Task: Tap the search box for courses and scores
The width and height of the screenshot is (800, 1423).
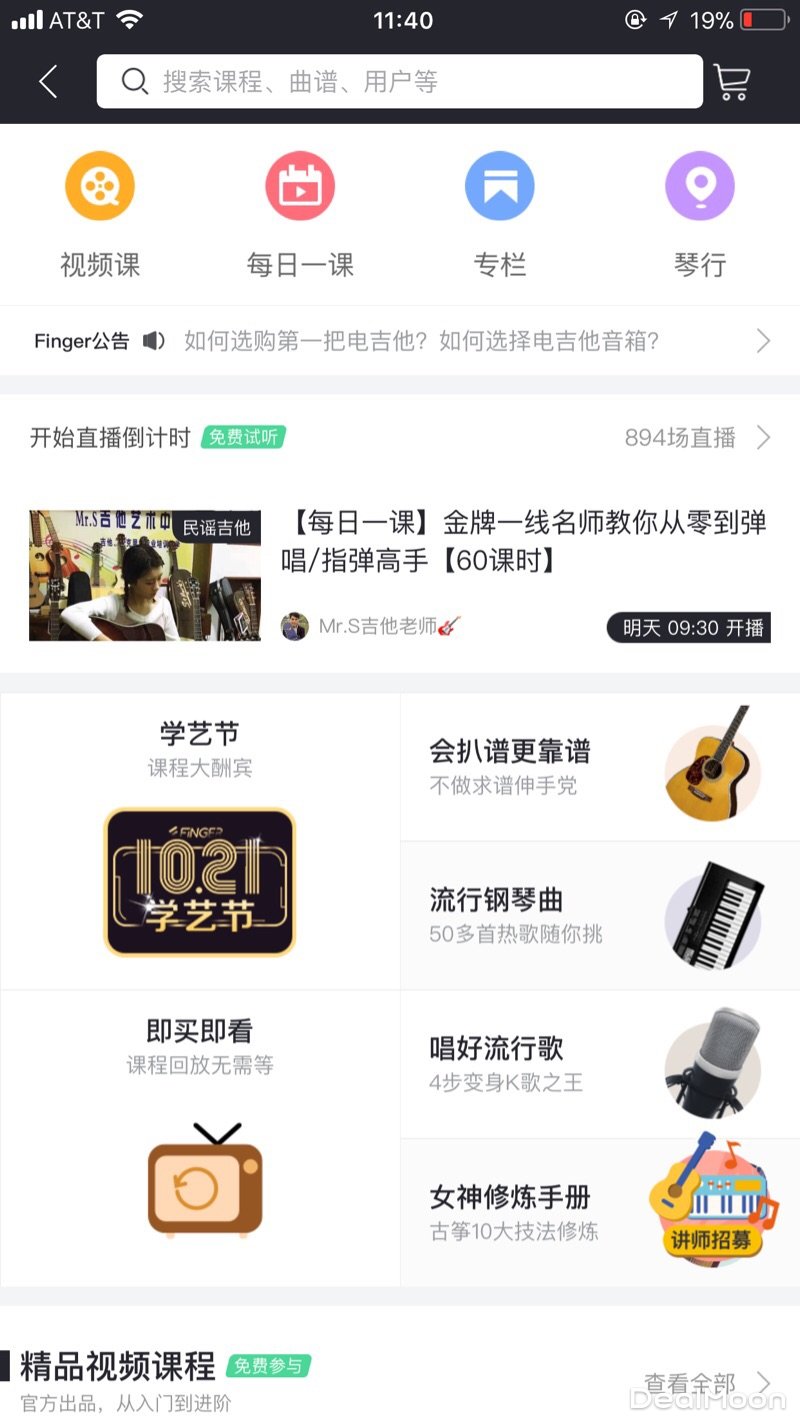Action: click(x=400, y=81)
